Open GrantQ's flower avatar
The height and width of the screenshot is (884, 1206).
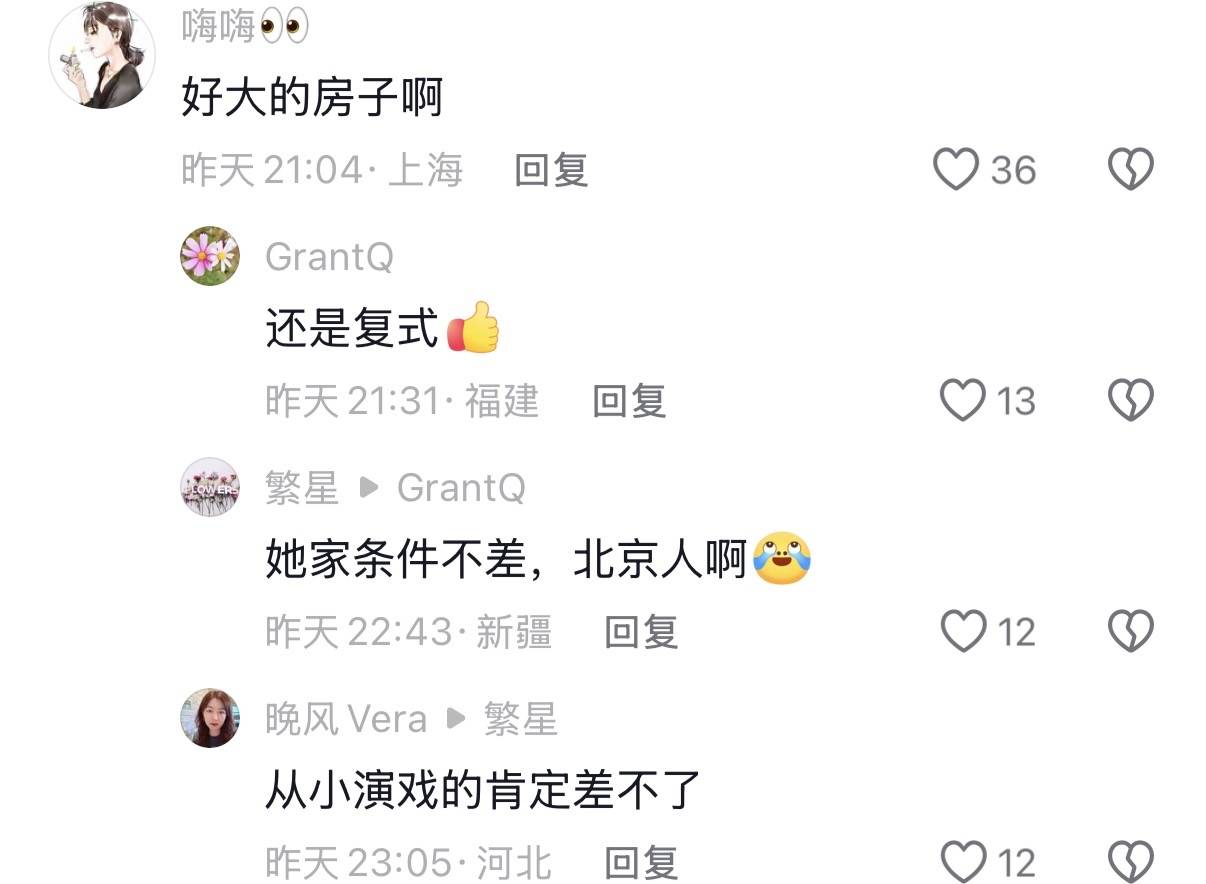click(x=210, y=256)
